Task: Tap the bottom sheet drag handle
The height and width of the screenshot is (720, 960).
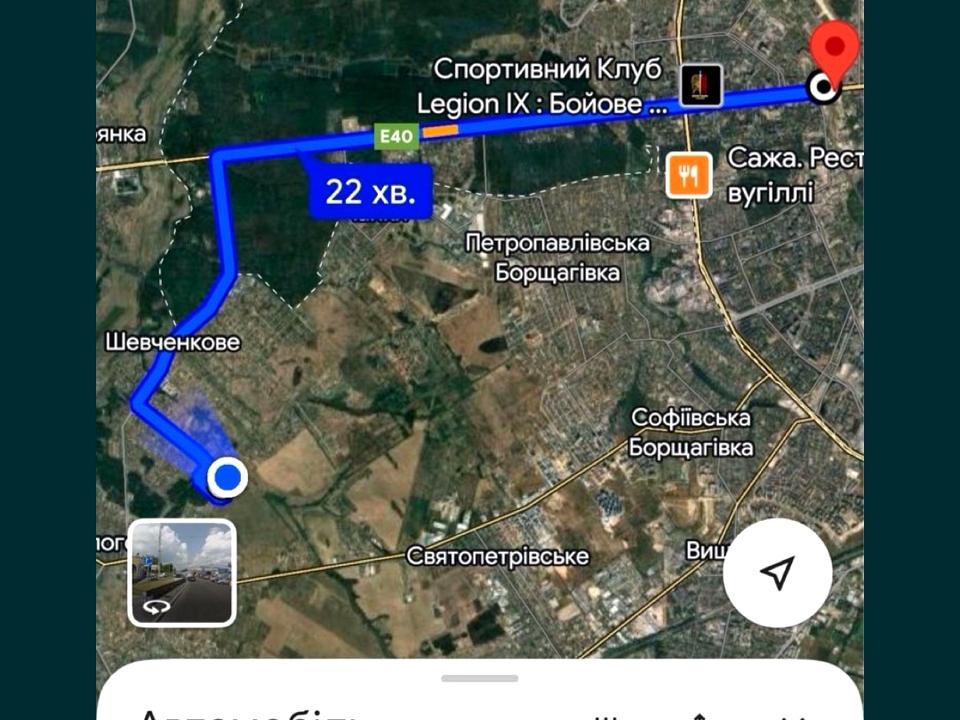Action: pos(480,678)
